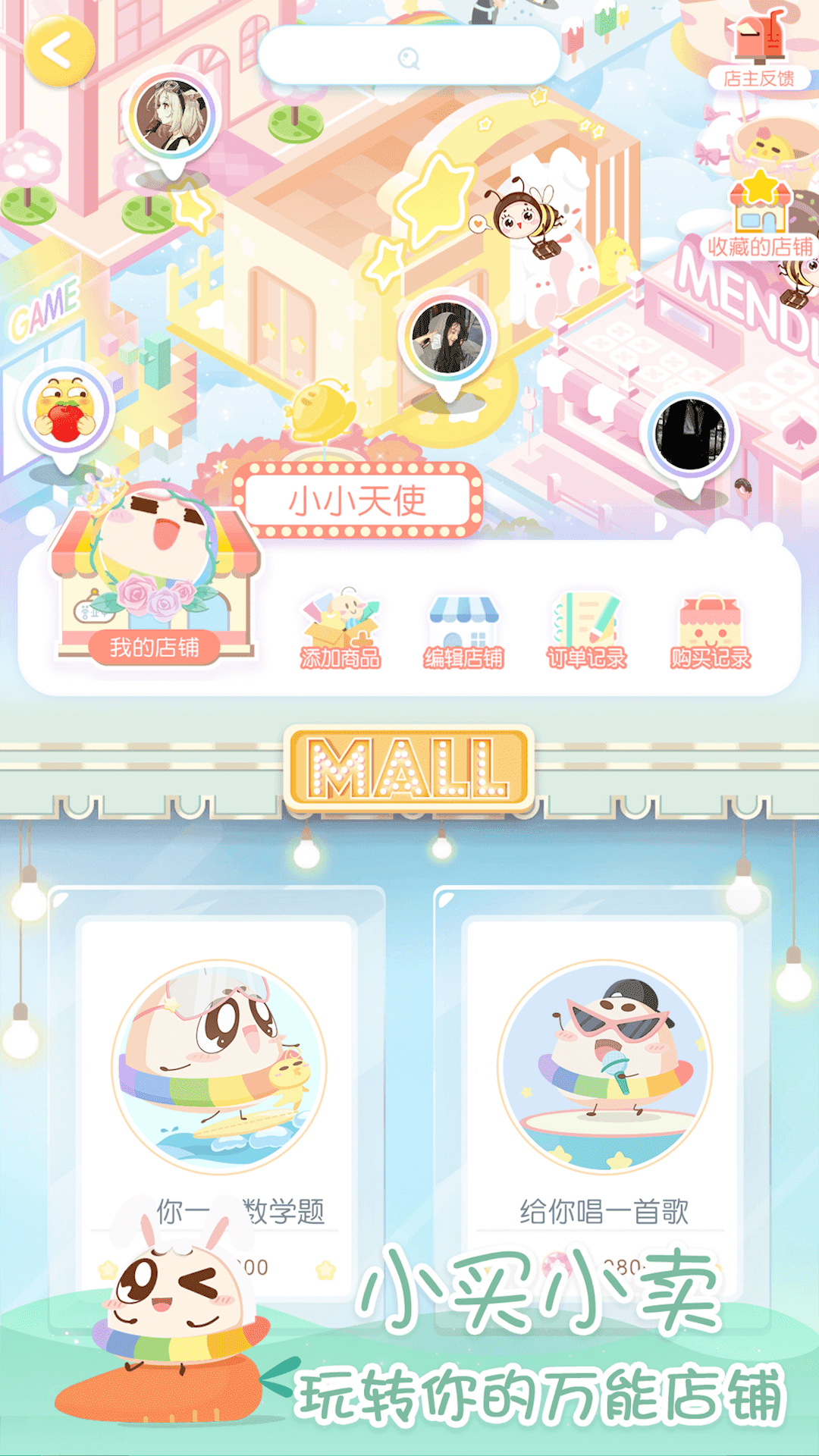
Task: Open the 给你唱一首歌 product card
Action: point(604,1084)
